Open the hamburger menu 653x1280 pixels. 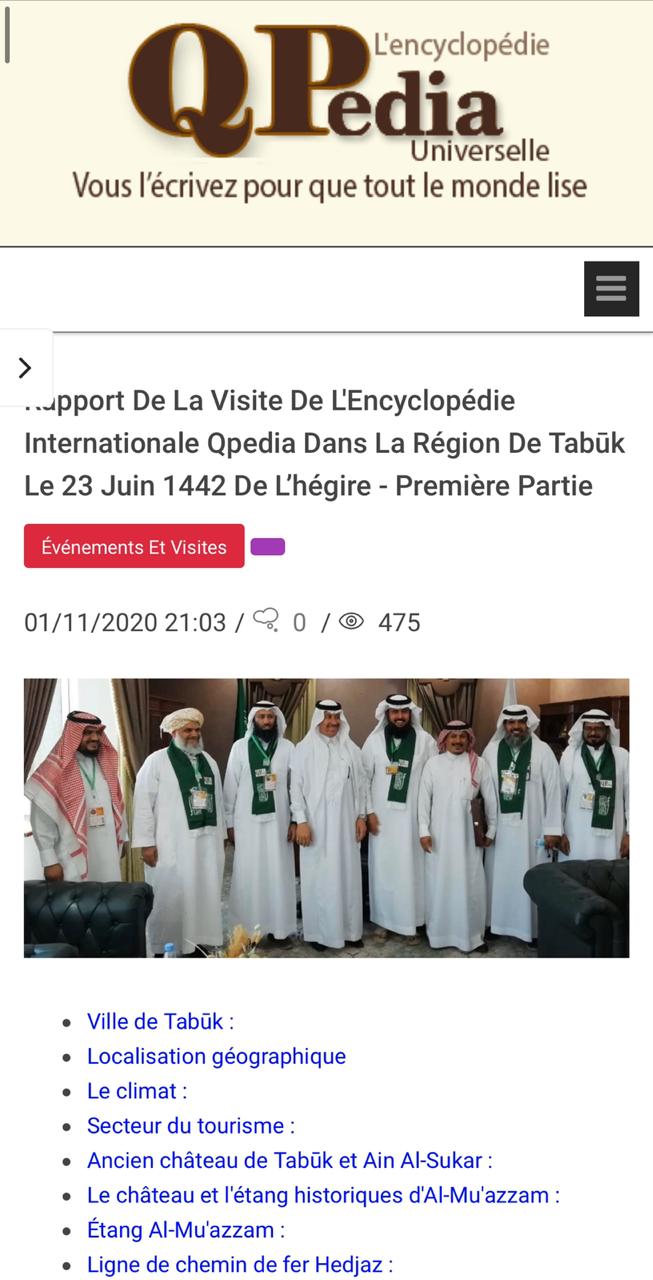pos(611,289)
